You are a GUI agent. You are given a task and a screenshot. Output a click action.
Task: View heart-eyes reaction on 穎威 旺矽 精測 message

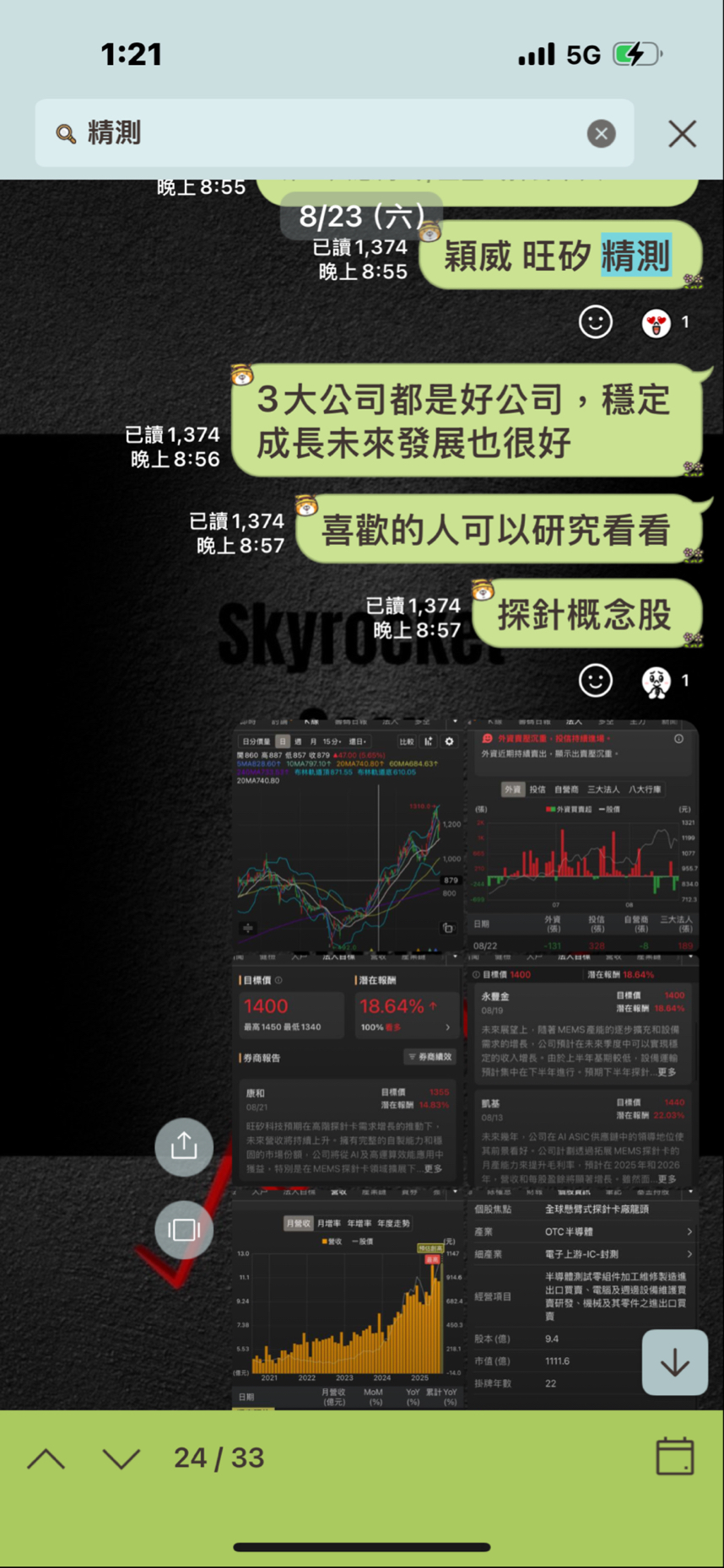pos(665,322)
